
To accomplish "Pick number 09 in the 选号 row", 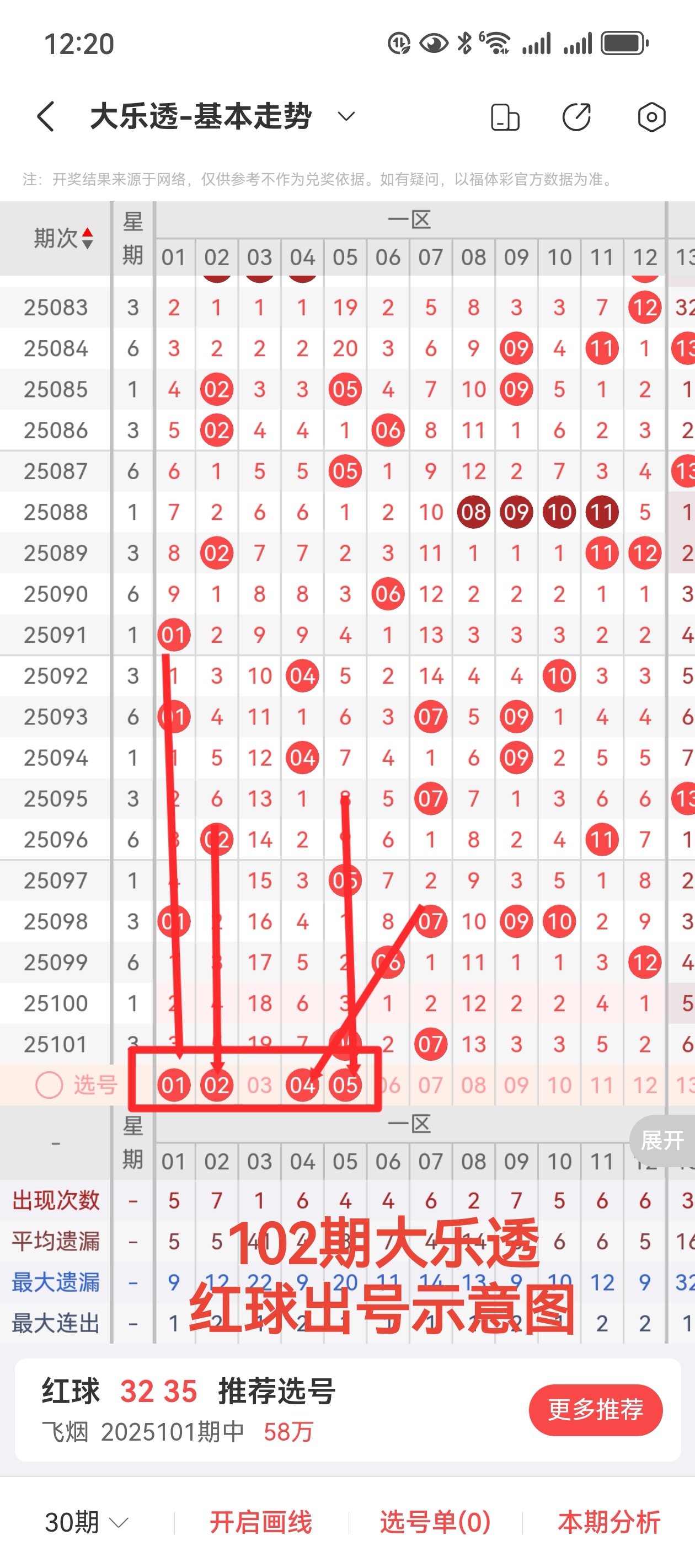I will coord(516,1085).
